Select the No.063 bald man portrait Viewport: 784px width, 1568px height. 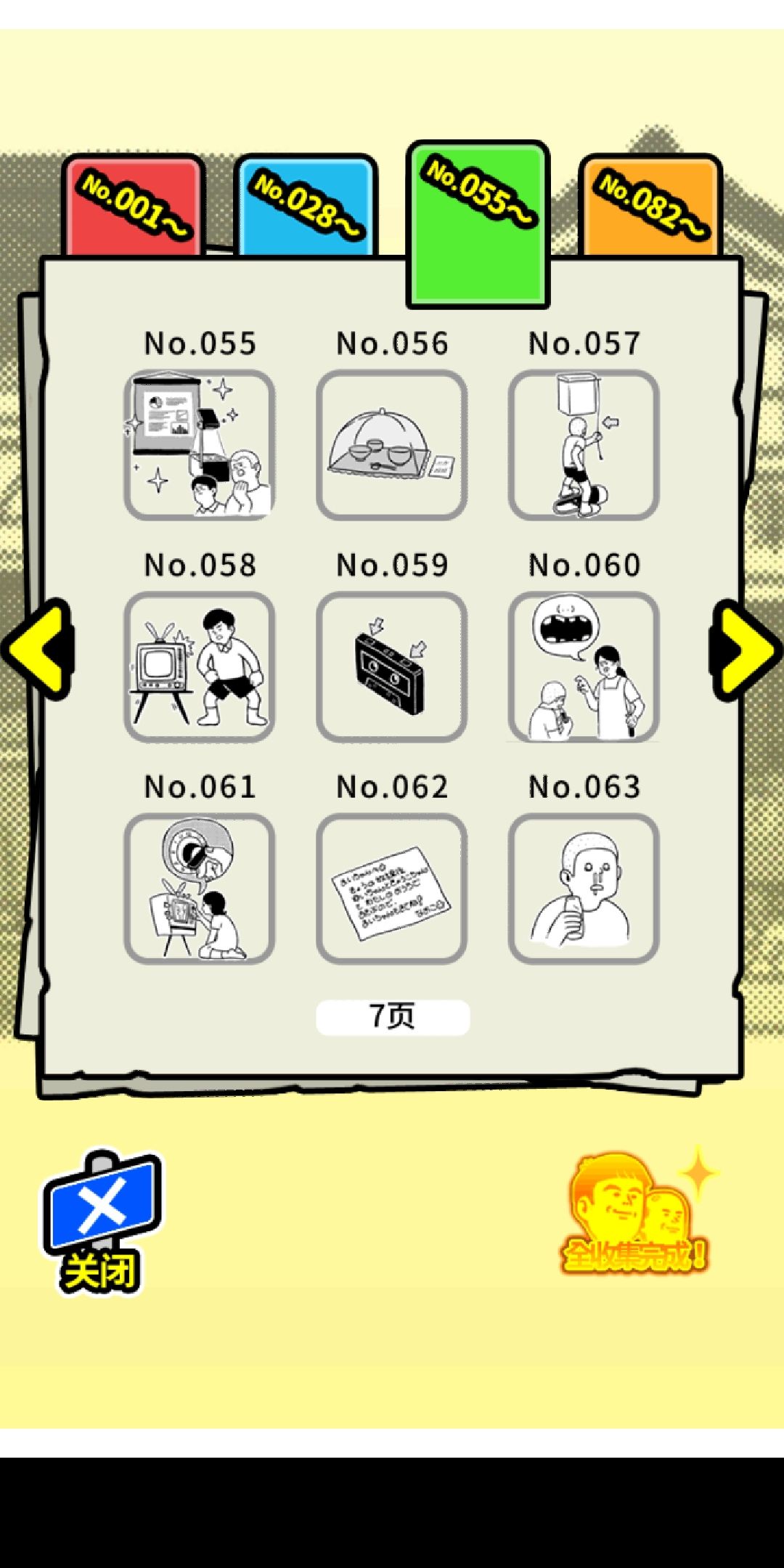584,886
